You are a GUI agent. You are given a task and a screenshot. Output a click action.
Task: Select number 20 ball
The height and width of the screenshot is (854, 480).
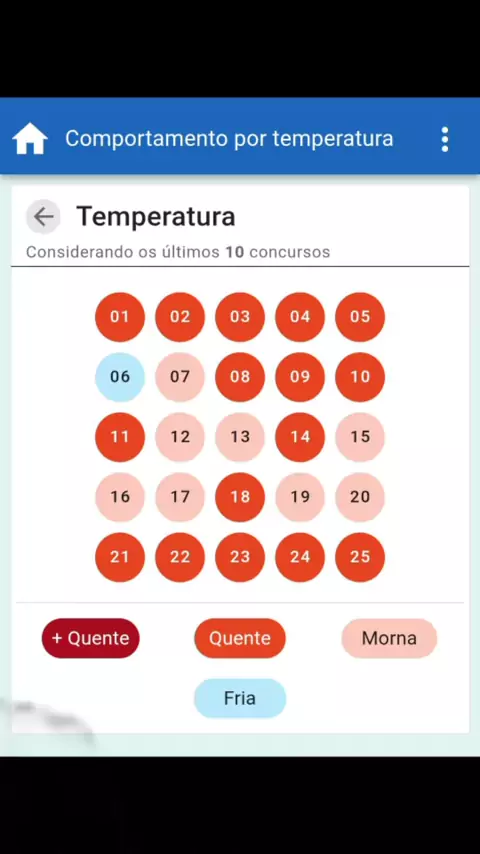coord(360,497)
